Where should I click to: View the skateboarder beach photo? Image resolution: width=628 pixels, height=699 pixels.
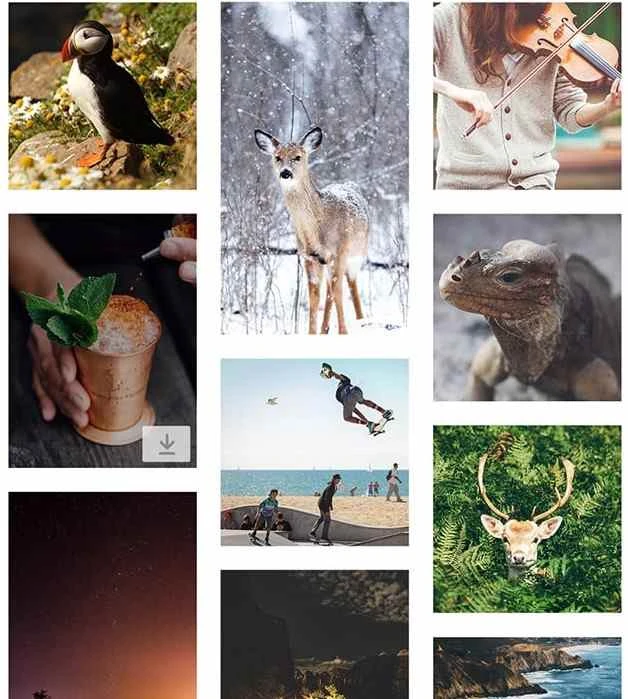(x=314, y=452)
